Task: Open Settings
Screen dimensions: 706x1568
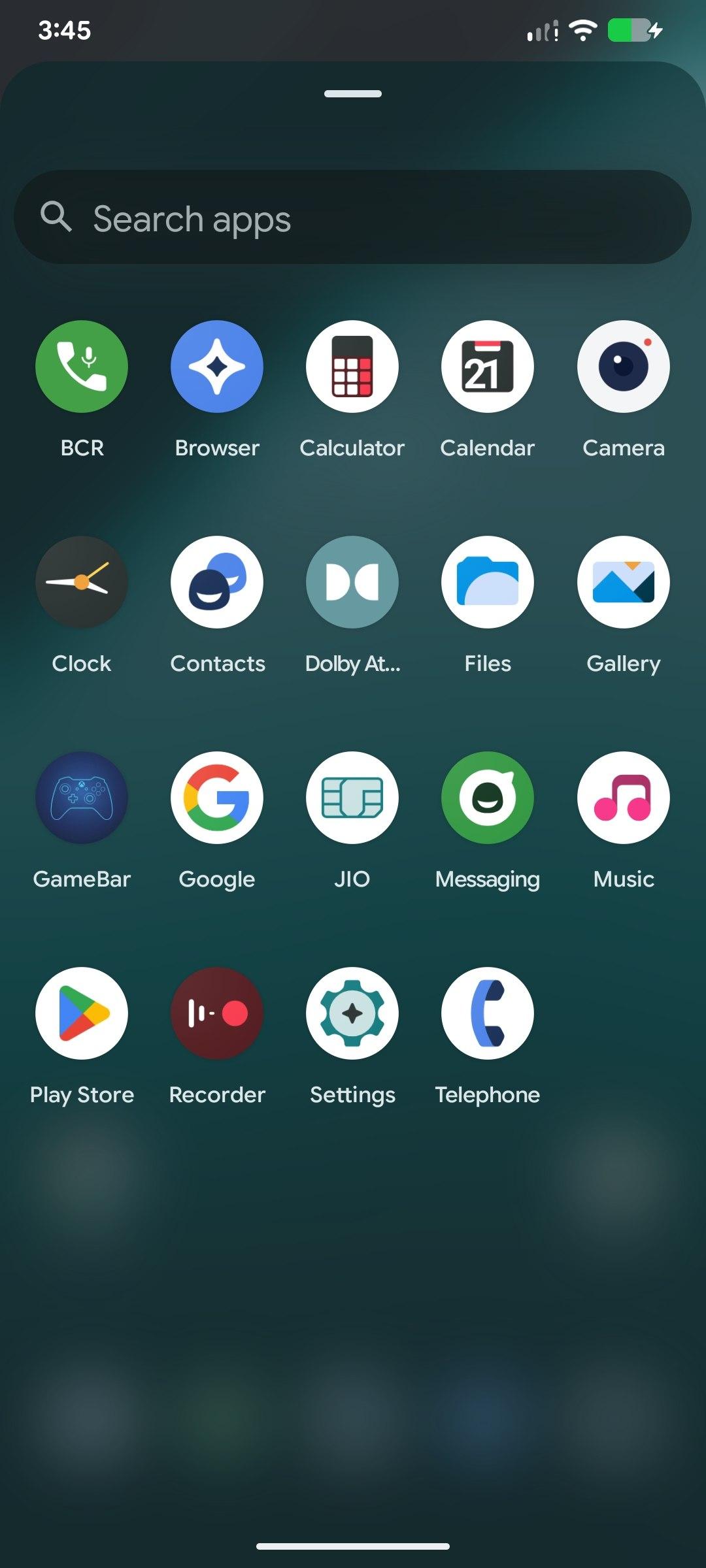Action: pos(352,1013)
